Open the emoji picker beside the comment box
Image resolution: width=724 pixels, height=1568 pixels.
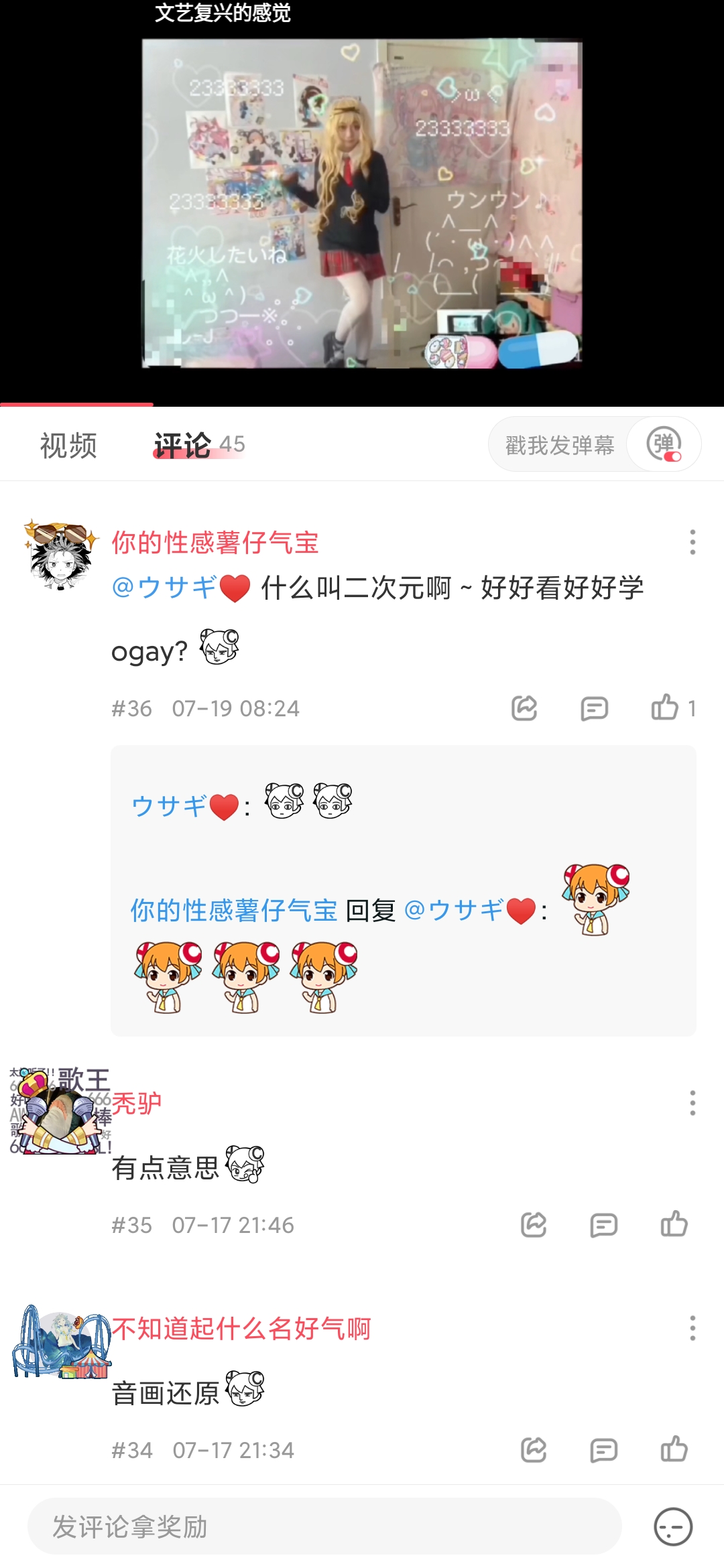coord(673,1527)
